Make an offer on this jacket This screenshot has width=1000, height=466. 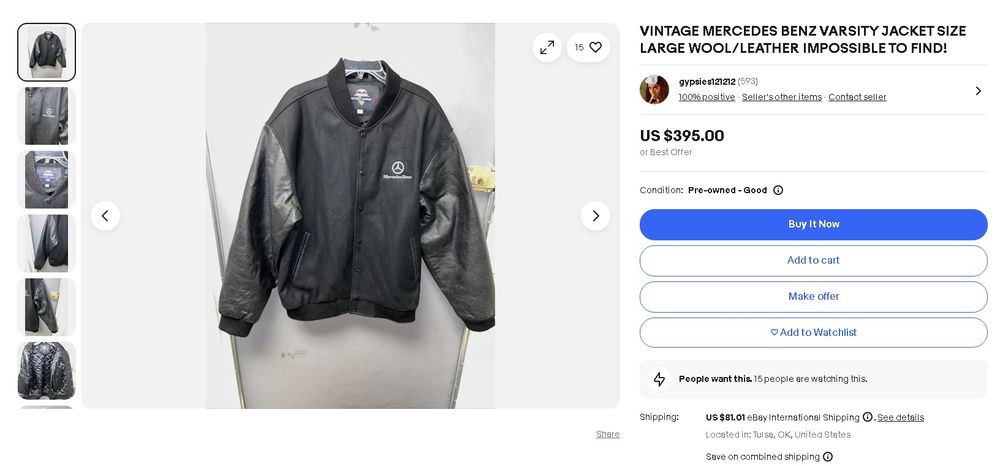[x=813, y=296]
